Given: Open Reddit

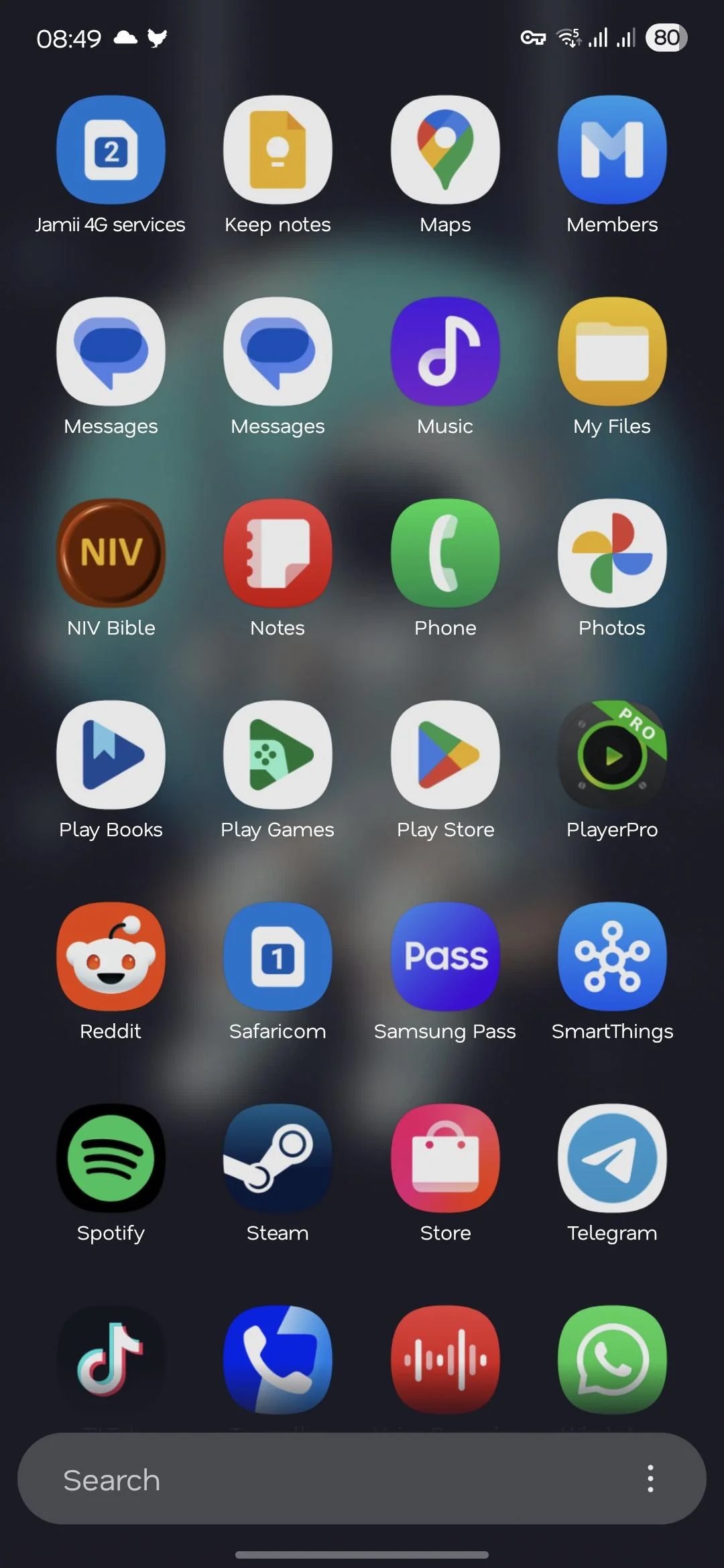Looking at the screenshot, I should coord(111,957).
